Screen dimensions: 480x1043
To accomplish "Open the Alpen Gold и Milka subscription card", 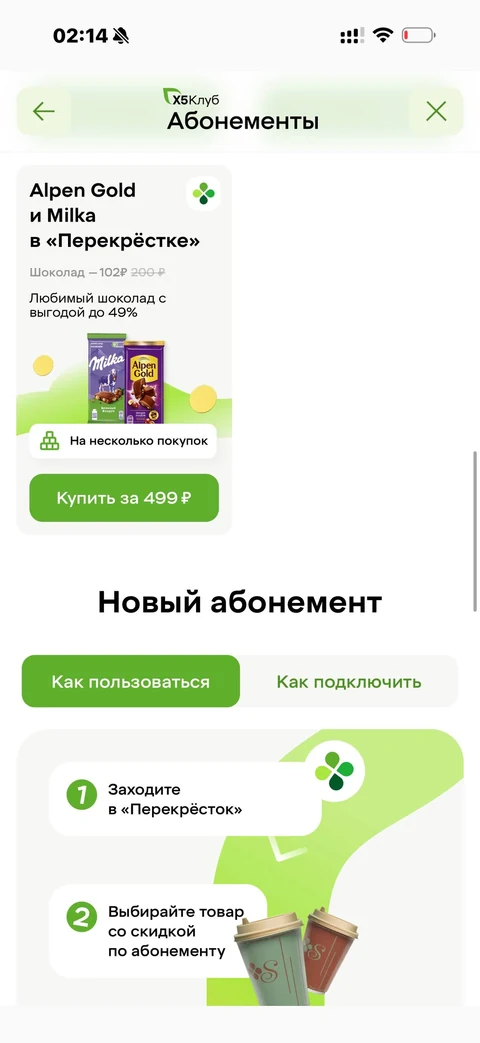I will click(124, 349).
